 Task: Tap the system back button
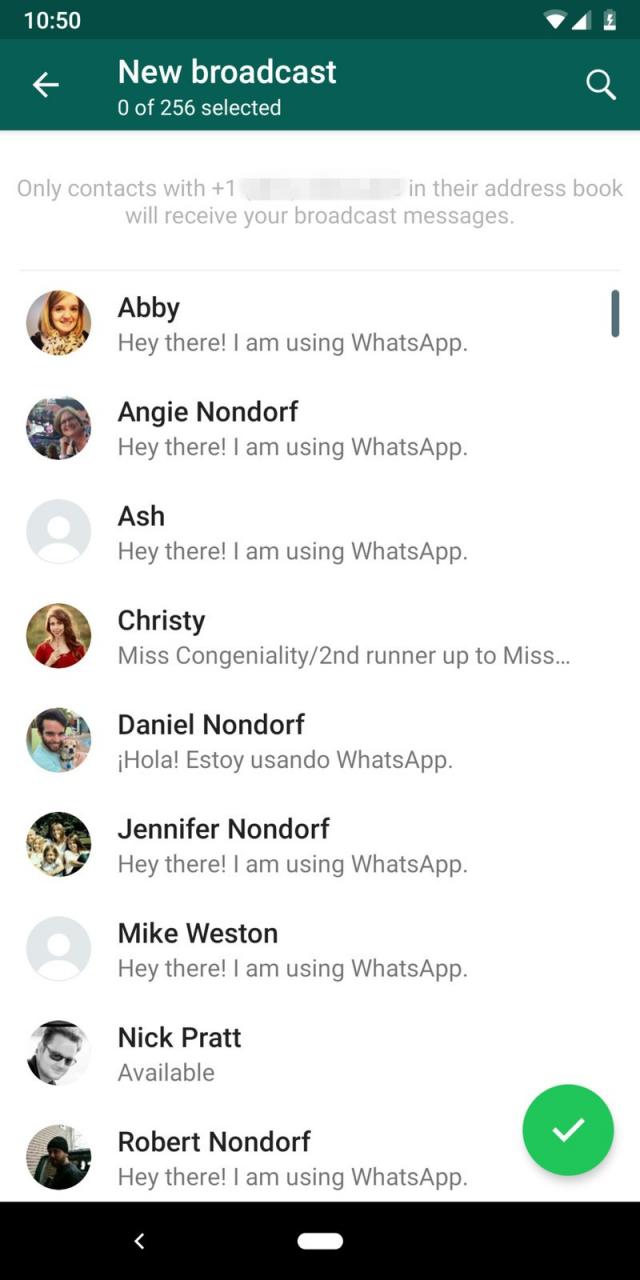pos(140,1241)
